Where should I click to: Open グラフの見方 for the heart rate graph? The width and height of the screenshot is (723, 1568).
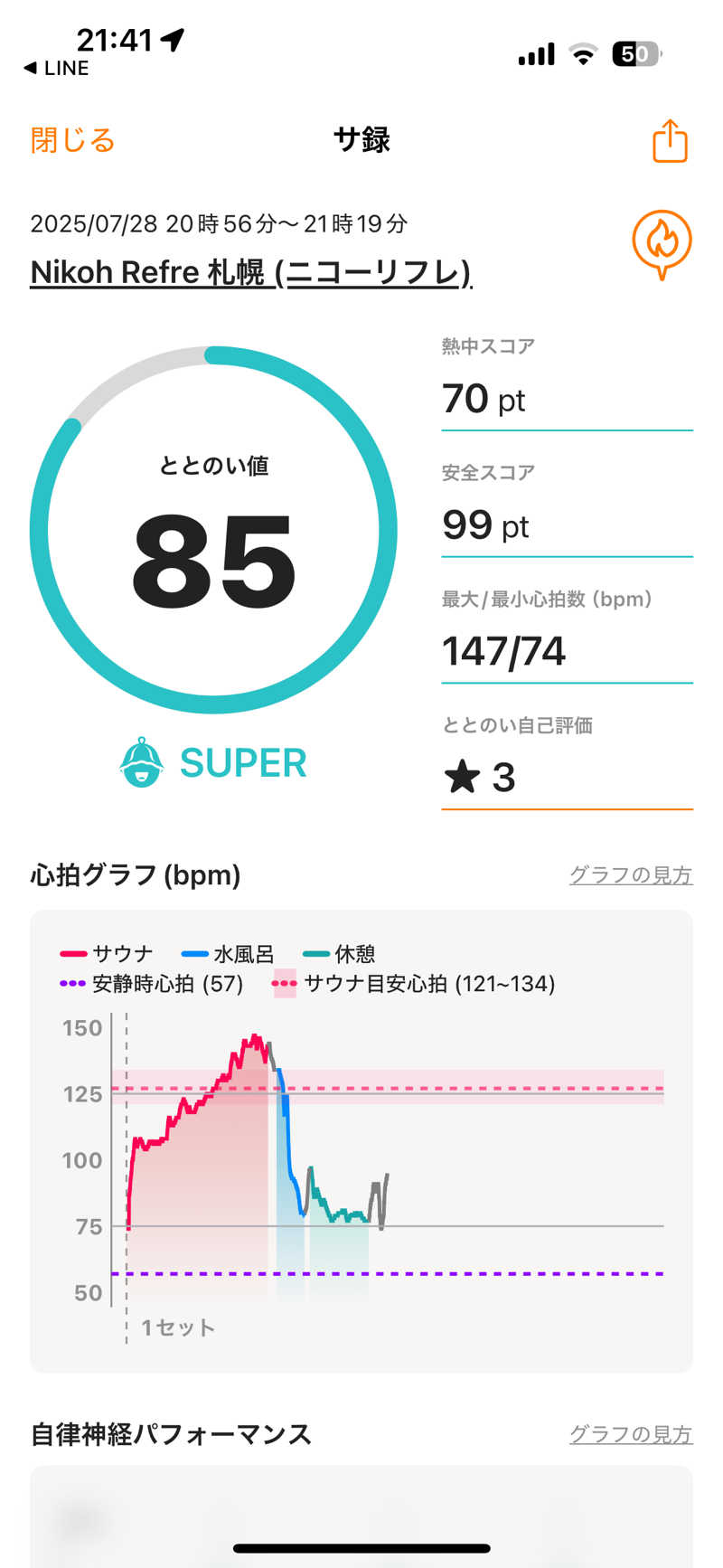coord(630,874)
